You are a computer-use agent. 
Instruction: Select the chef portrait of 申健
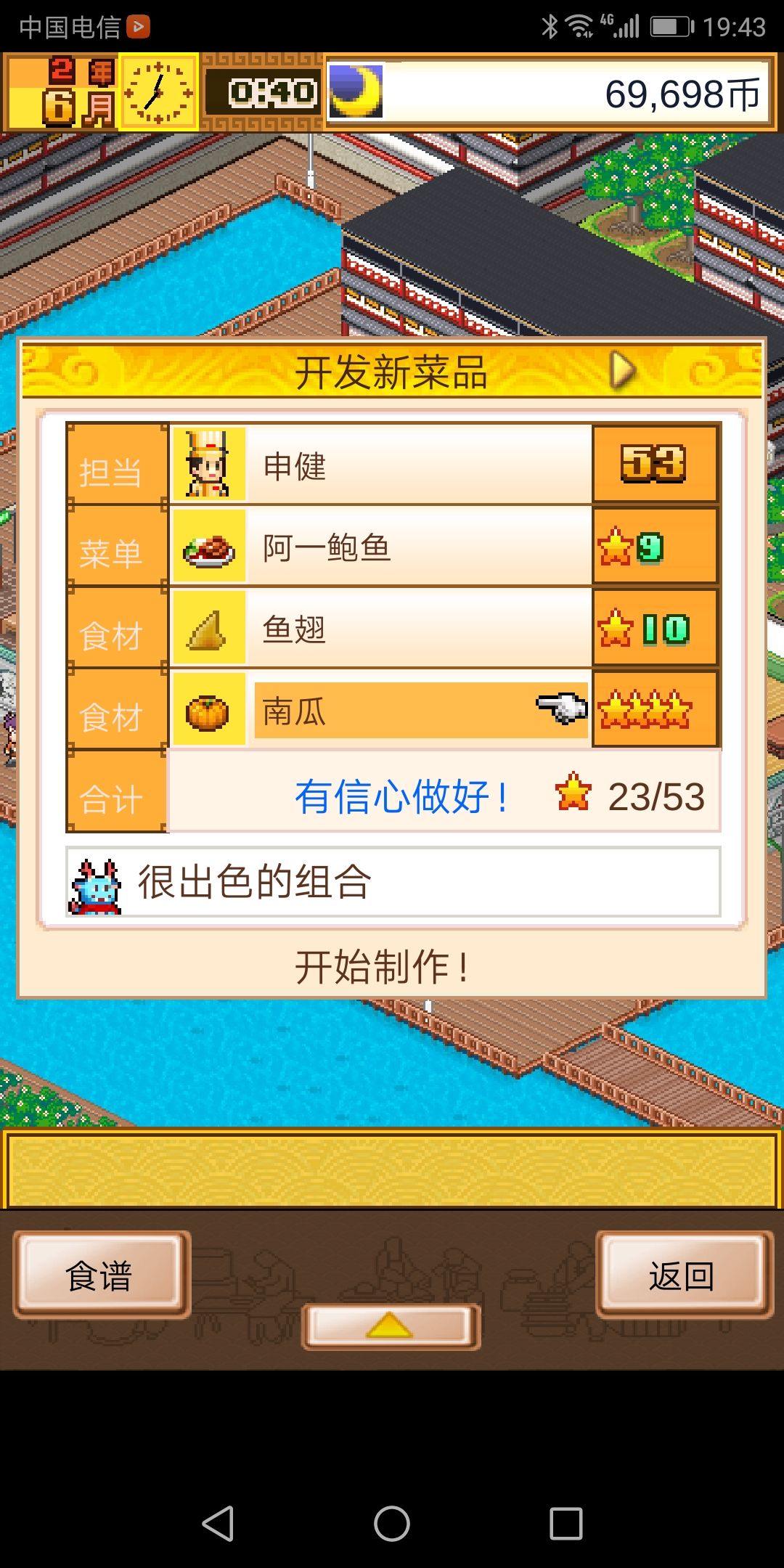tap(208, 465)
